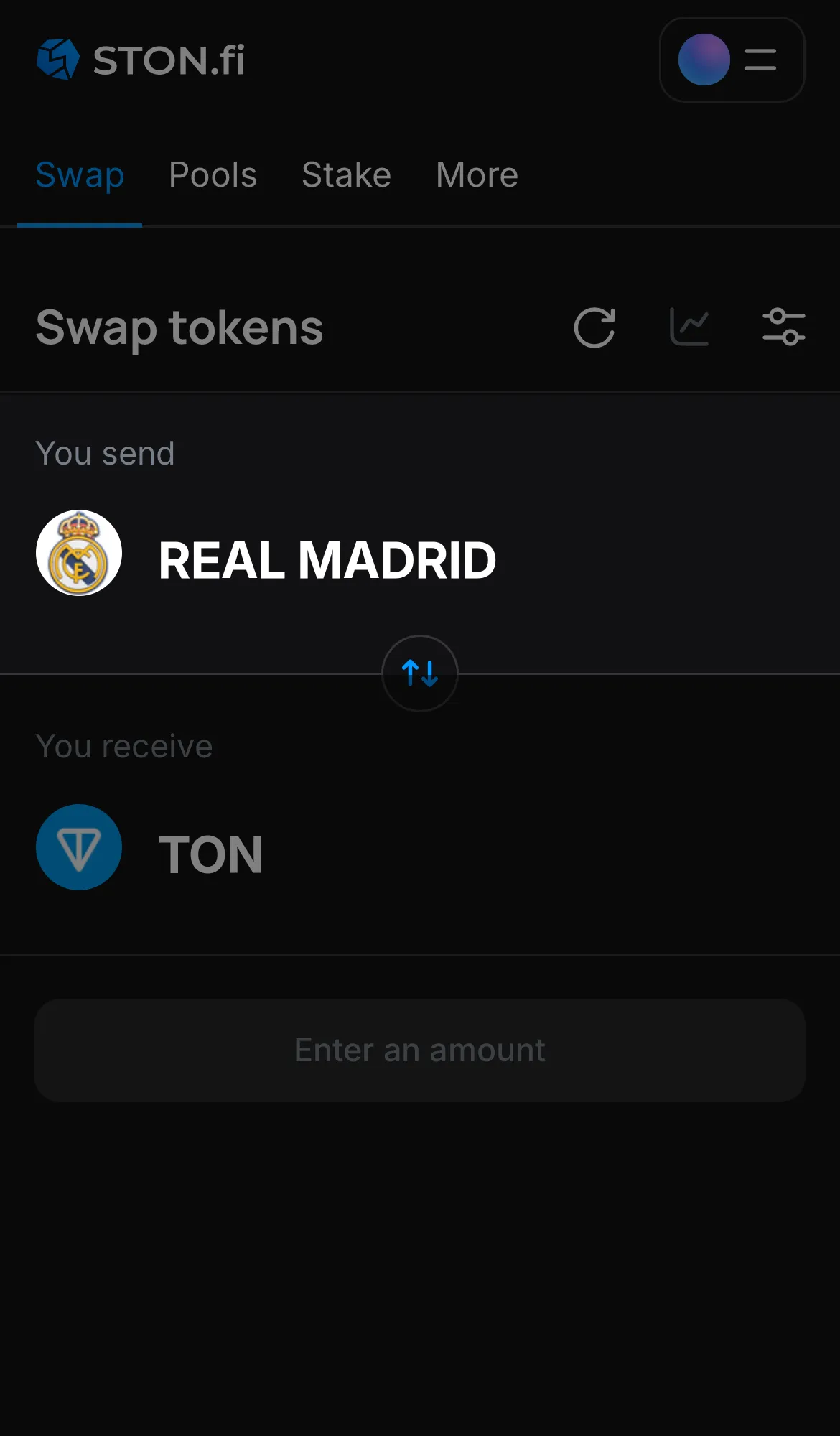Swap token order using the arrows icon
The width and height of the screenshot is (840, 1436).
tap(420, 674)
